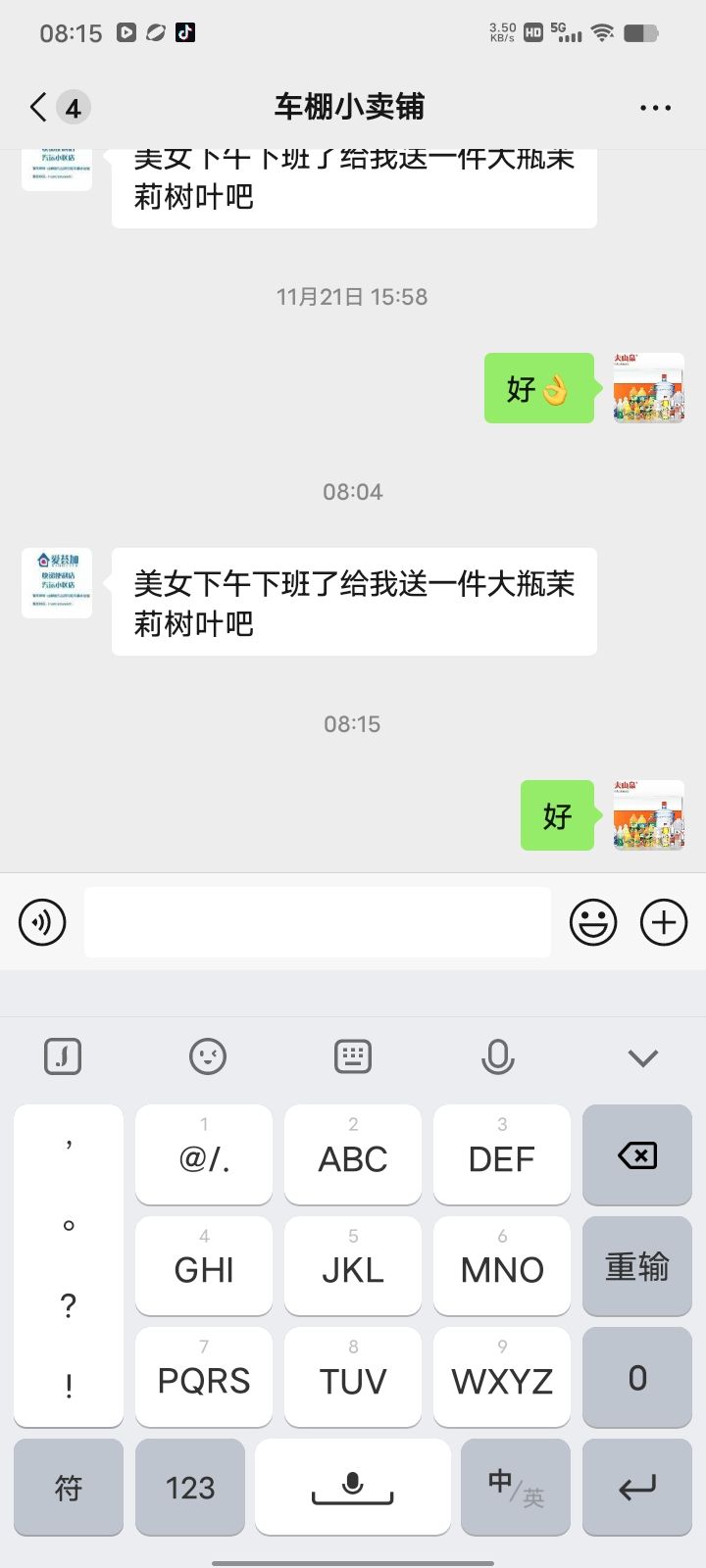Tap the 重输 re-input key
The image size is (706, 1568).
tap(636, 1266)
